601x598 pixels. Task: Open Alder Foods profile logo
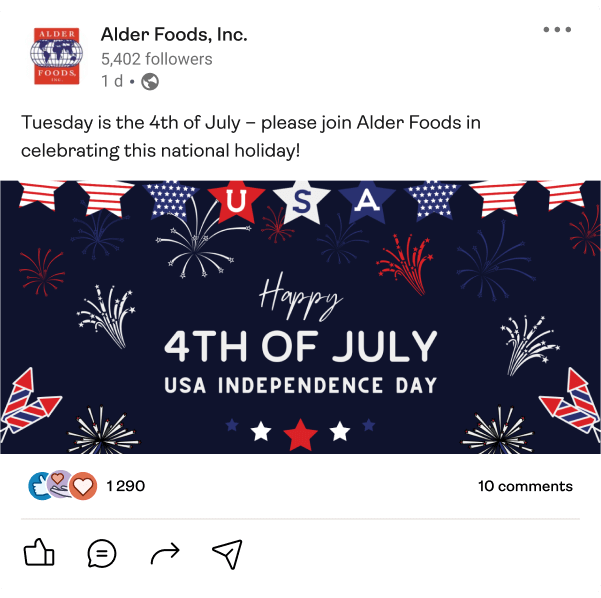pyautogui.click(x=56, y=56)
